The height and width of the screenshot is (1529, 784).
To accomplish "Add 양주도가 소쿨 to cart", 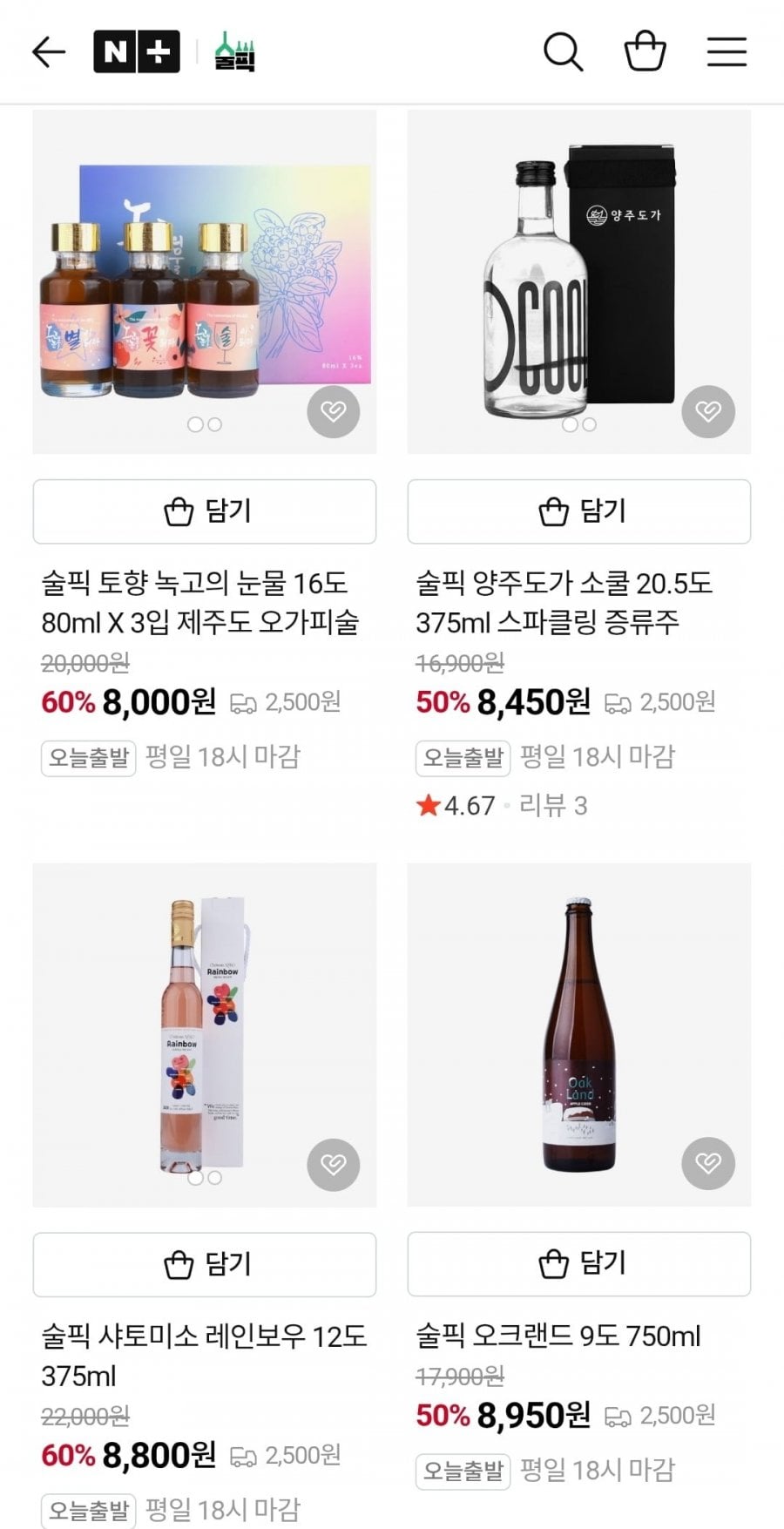I will coord(579,511).
